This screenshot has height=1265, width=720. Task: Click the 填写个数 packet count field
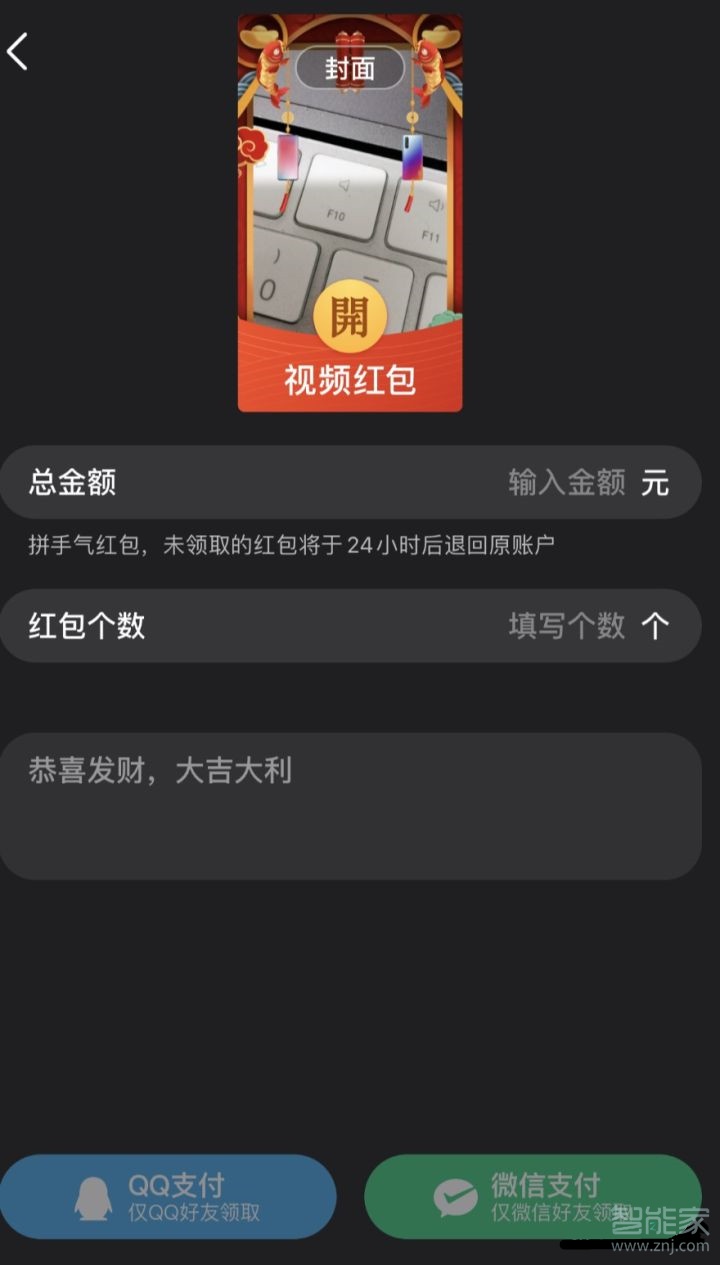pos(564,627)
